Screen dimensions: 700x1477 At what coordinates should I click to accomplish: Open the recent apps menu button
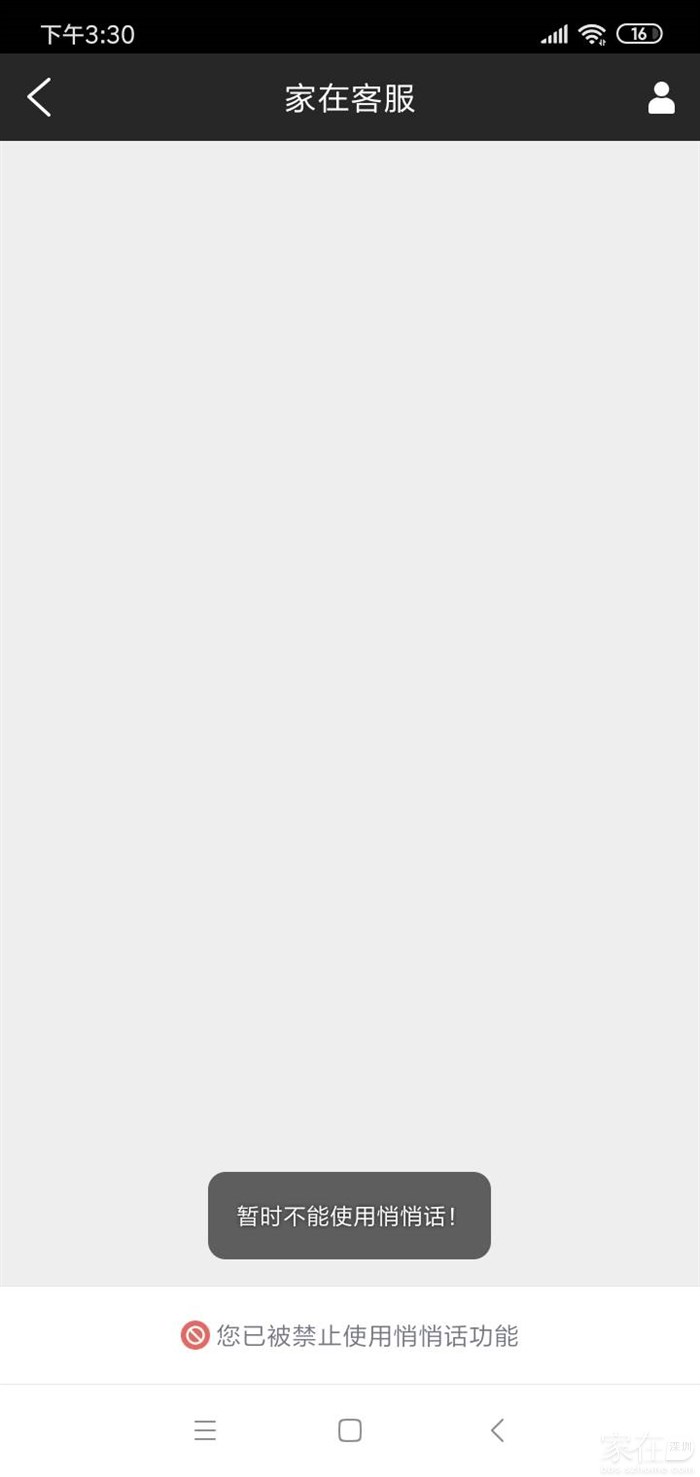coord(205,1430)
